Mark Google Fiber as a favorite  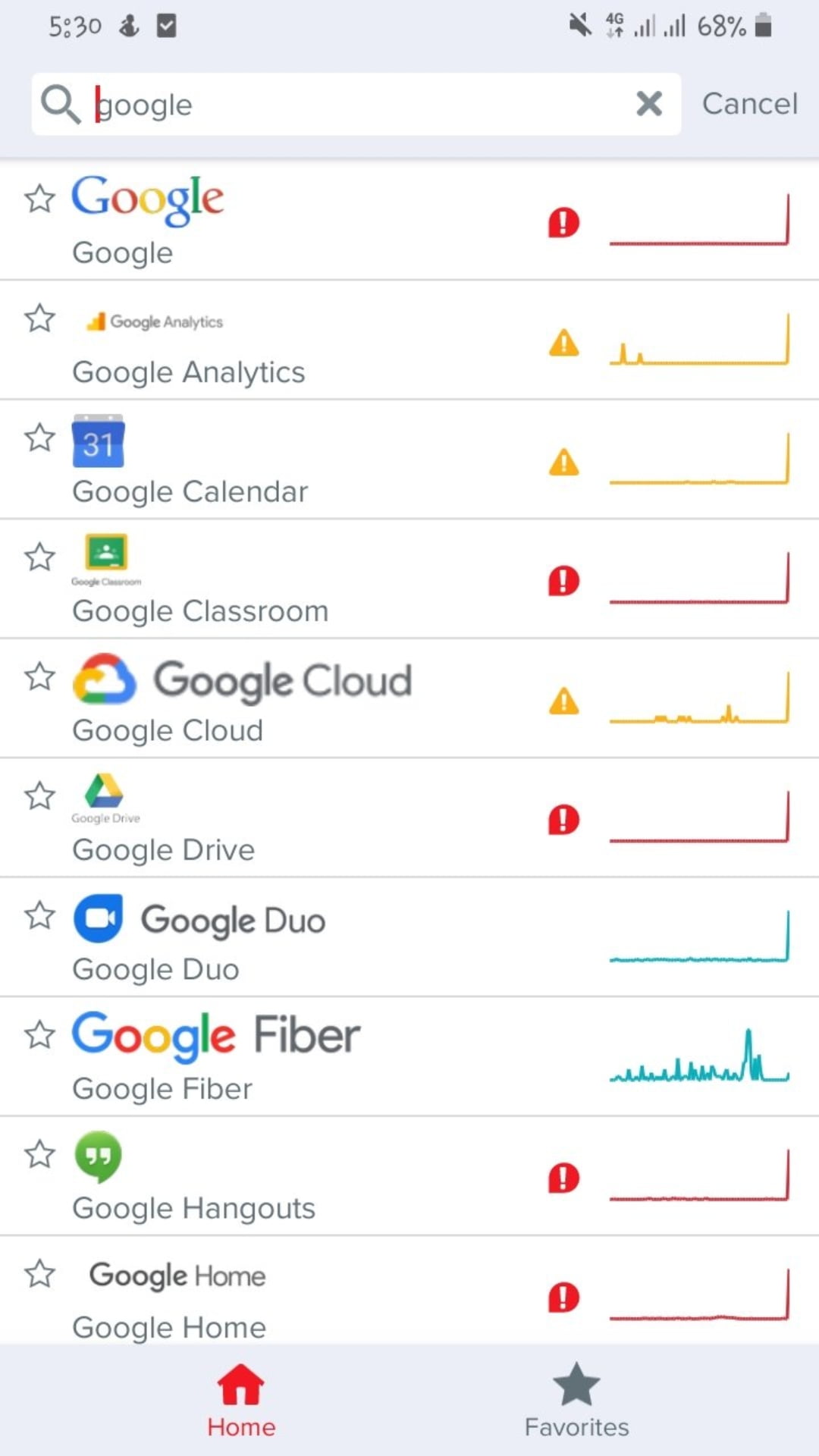pyautogui.click(x=39, y=1035)
